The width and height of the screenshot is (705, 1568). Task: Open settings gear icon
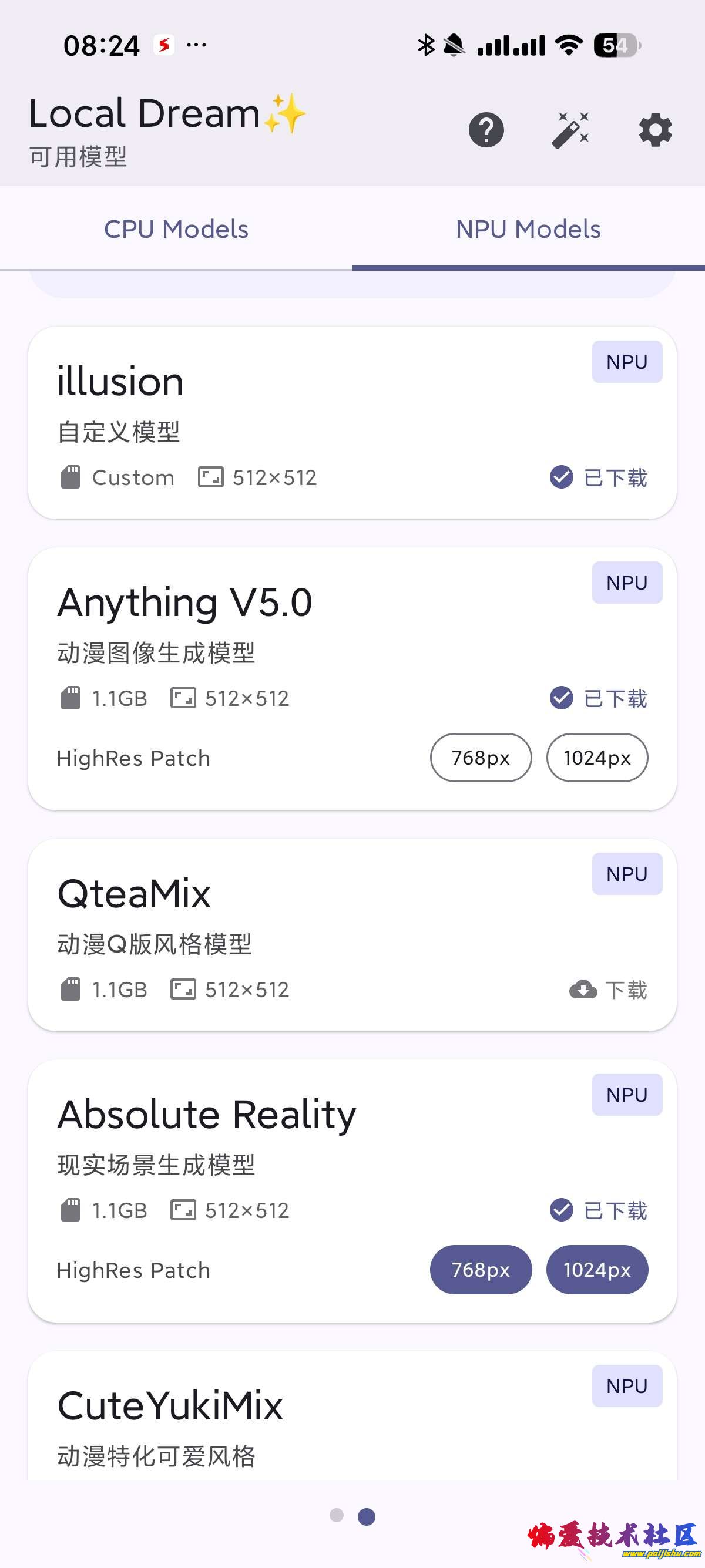click(x=655, y=130)
